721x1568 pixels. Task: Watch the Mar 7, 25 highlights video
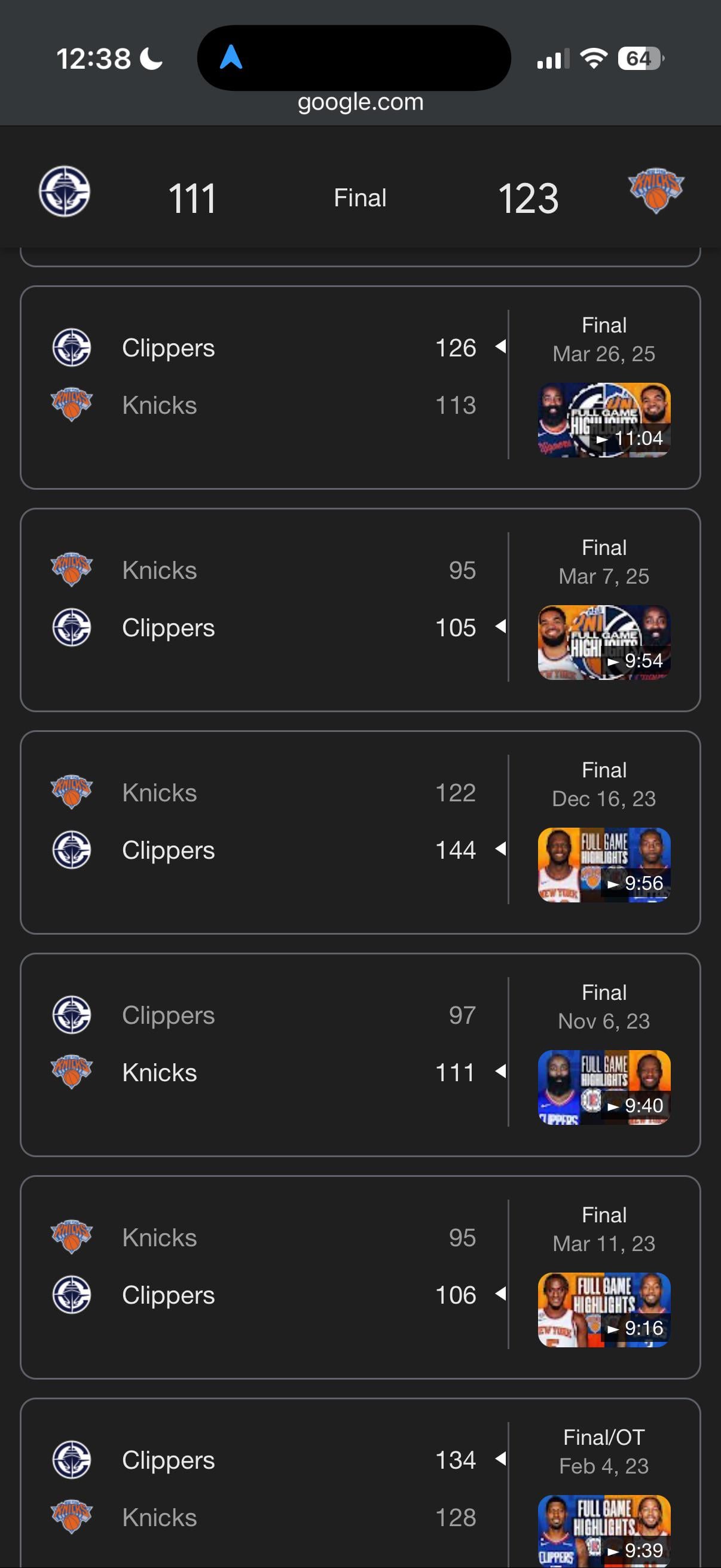click(604, 642)
